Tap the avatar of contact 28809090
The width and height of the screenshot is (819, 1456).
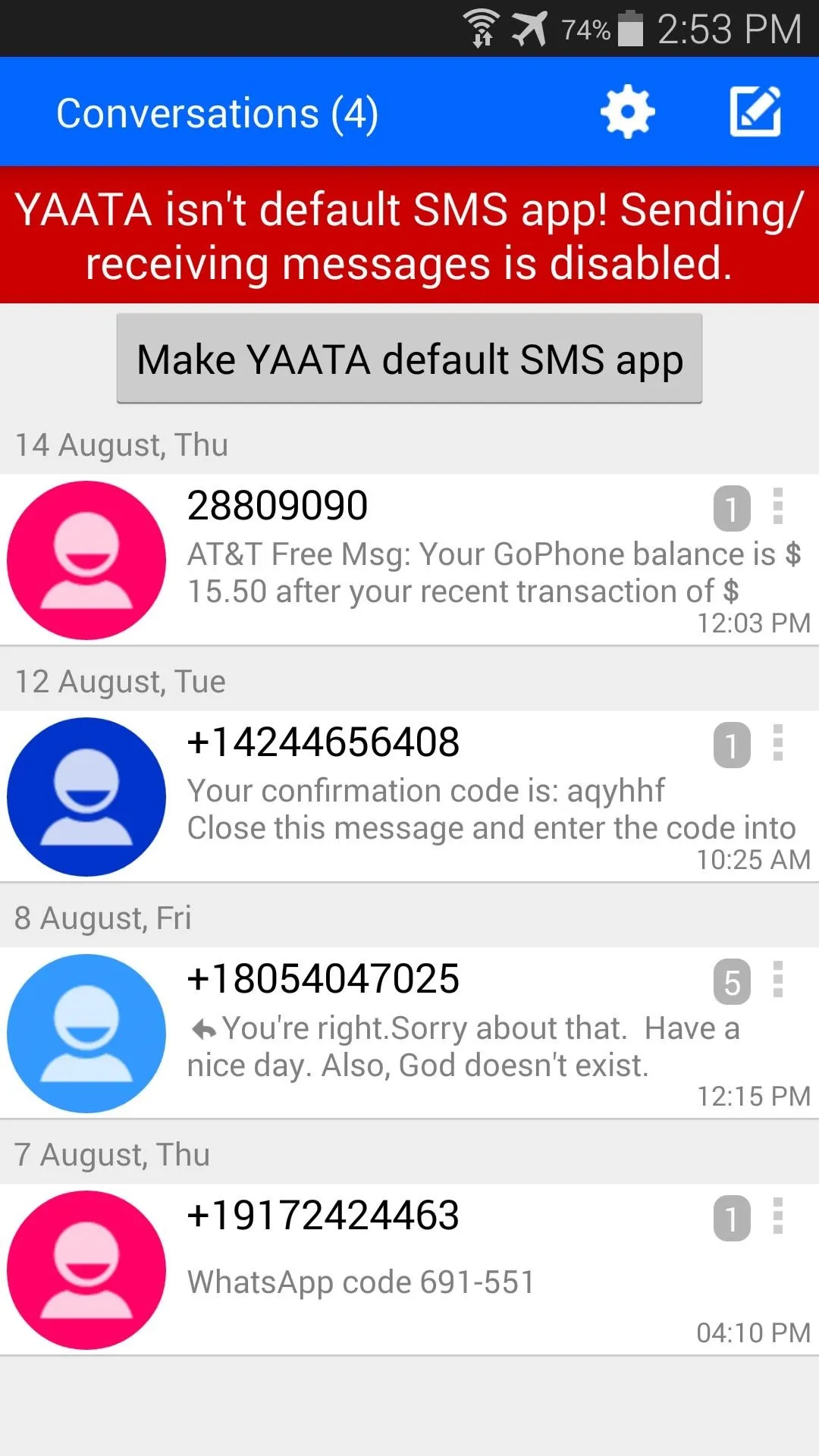click(x=86, y=560)
